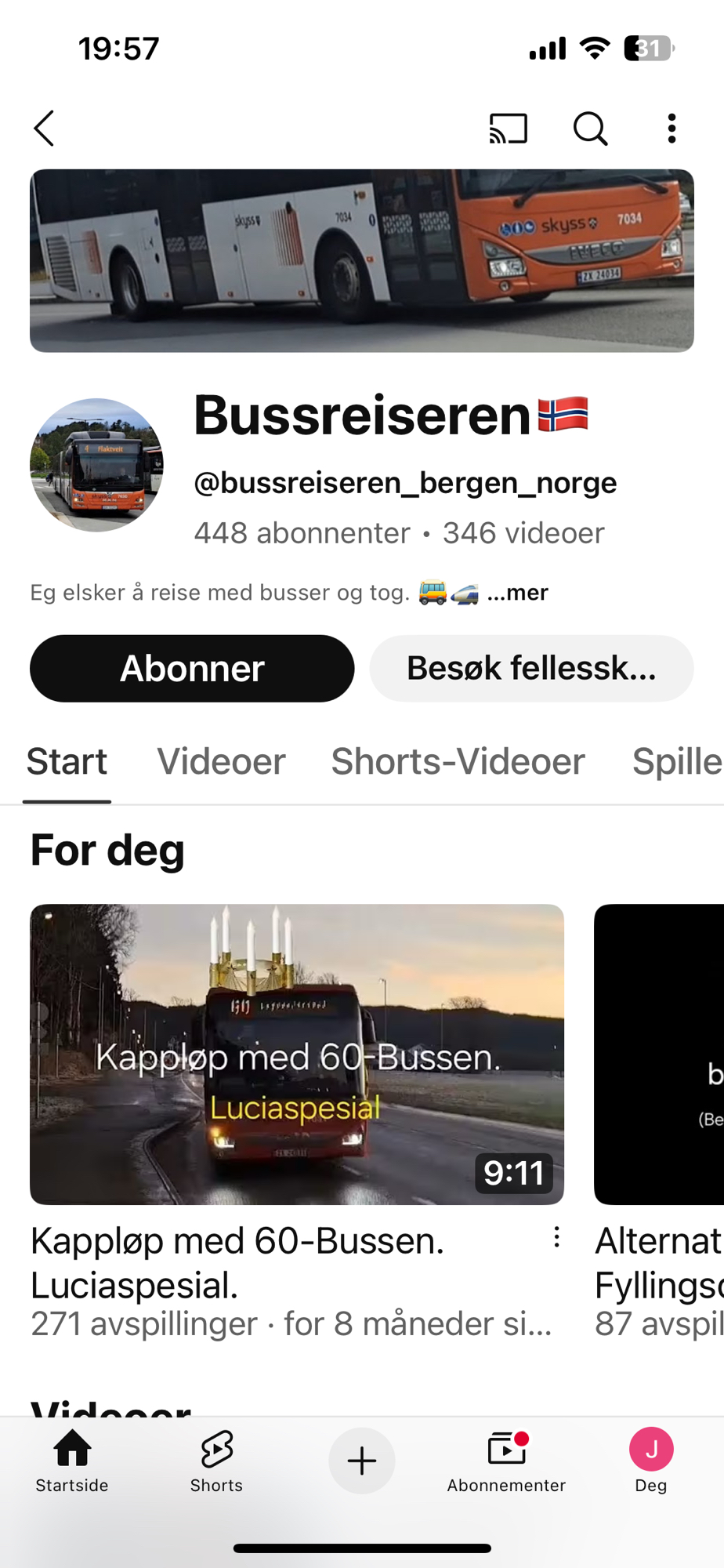Image resolution: width=724 pixels, height=1568 pixels.
Task: Go back to the previous screen
Action: pyautogui.click(x=44, y=129)
